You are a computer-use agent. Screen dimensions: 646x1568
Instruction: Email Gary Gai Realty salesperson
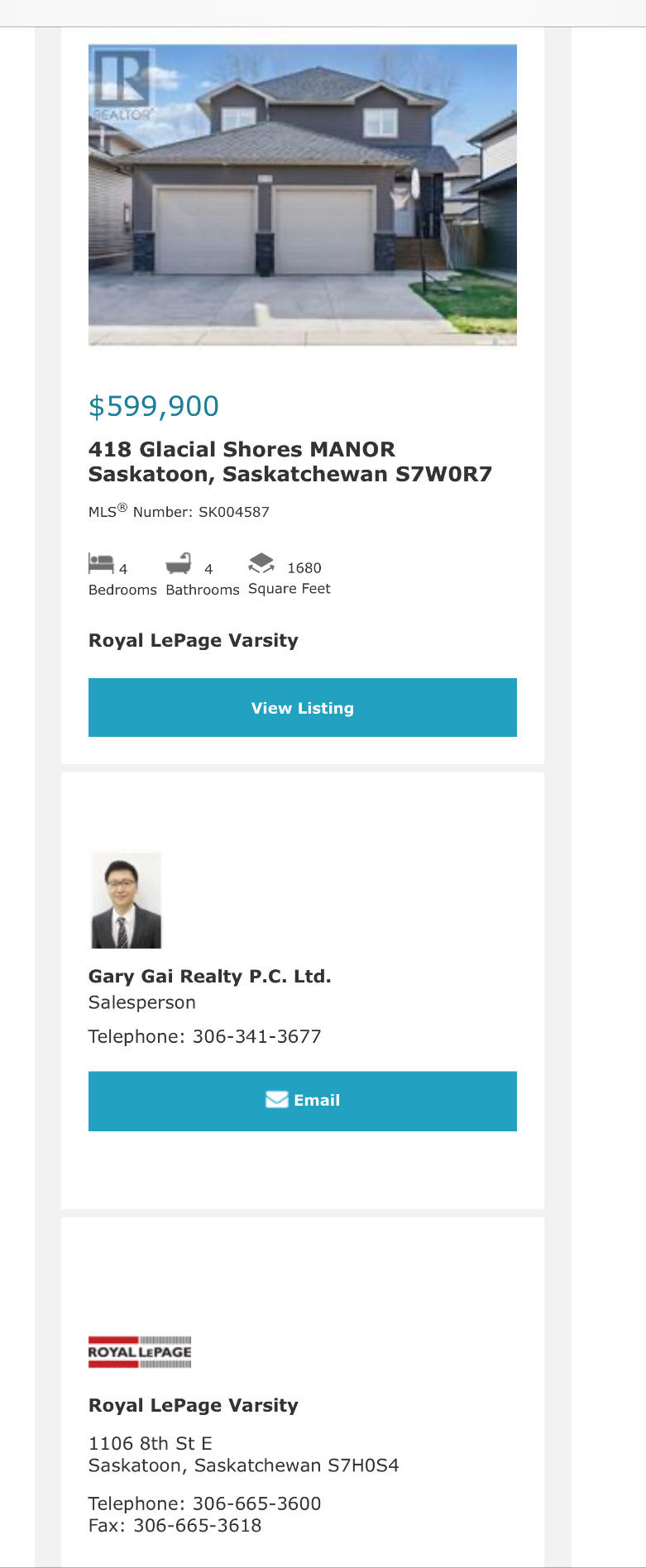pyautogui.click(x=302, y=1101)
